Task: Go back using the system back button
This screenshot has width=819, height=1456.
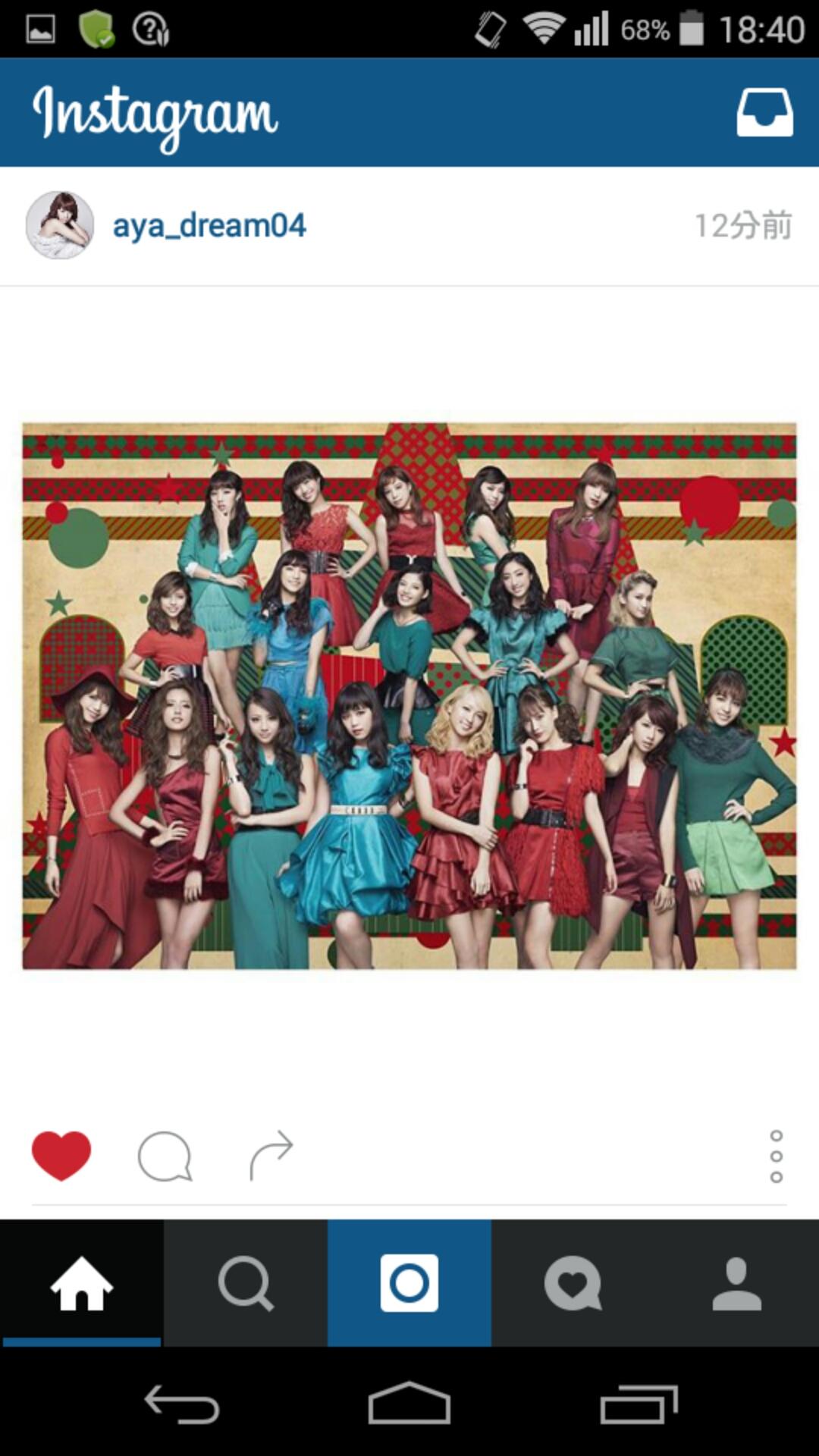Action: pyautogui.click(x=182, y=1404)
